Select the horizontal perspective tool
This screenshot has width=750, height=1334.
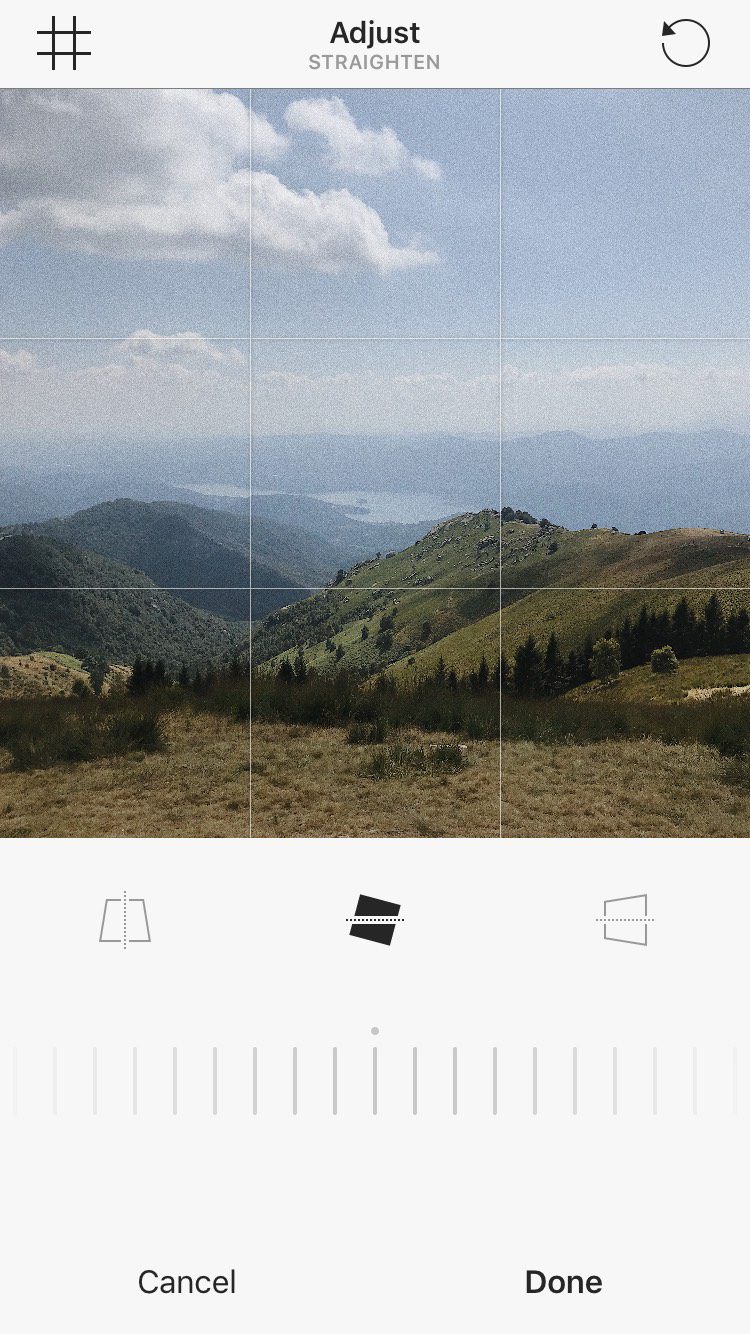point(625,920)
